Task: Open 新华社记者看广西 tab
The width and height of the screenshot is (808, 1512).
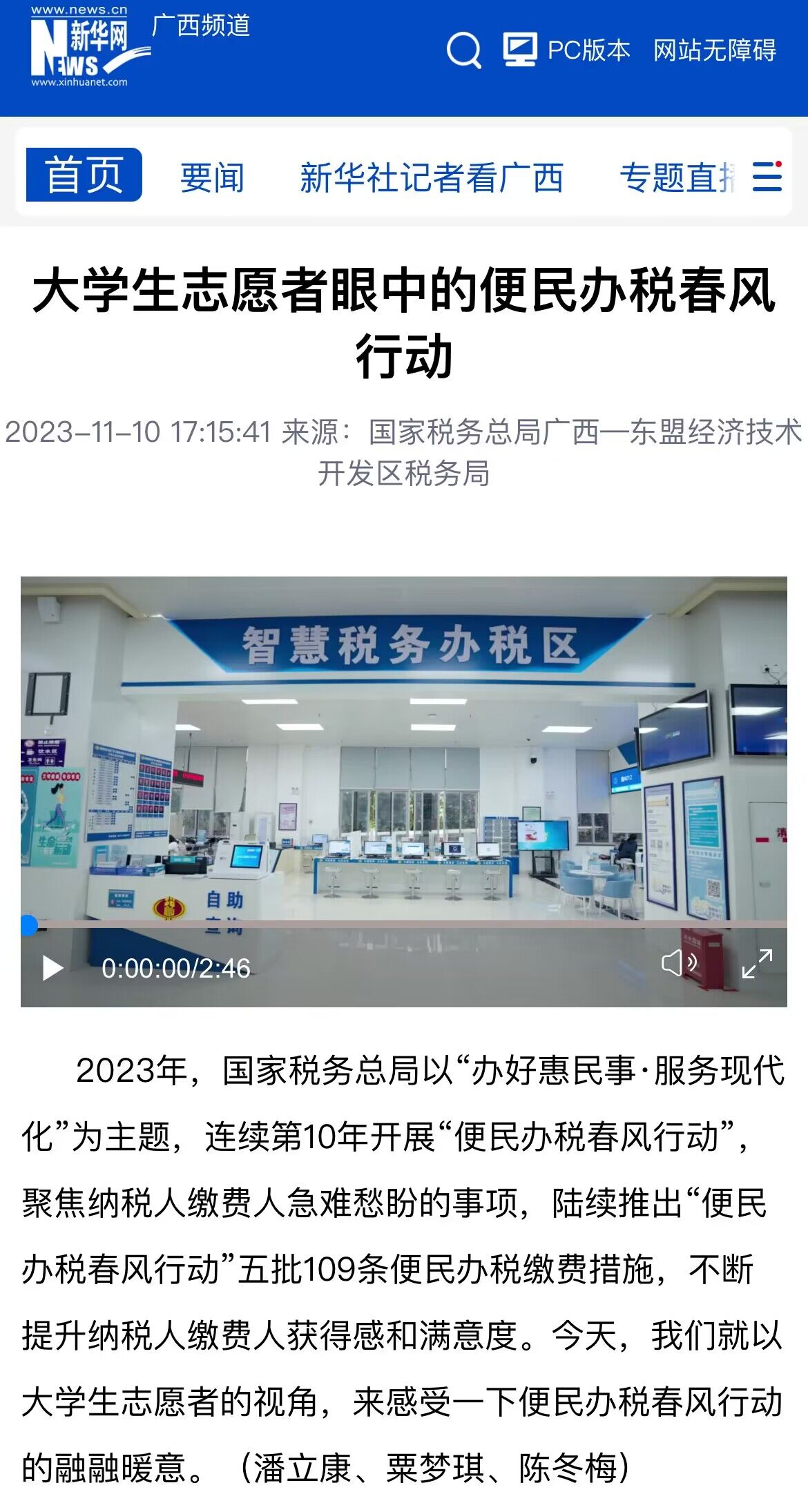Action: pos(431,177)
